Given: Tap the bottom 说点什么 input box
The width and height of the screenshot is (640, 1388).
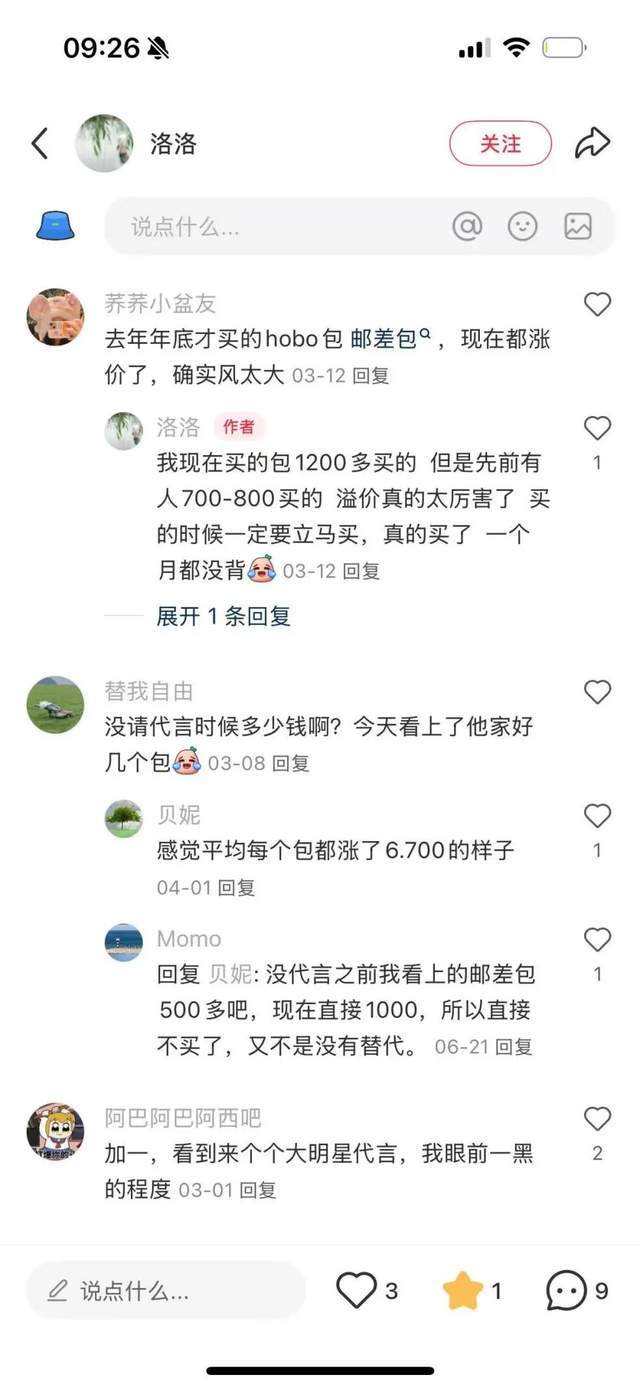Looking at the screenshot, I should pyautogui.click(x=165, y=1290).
